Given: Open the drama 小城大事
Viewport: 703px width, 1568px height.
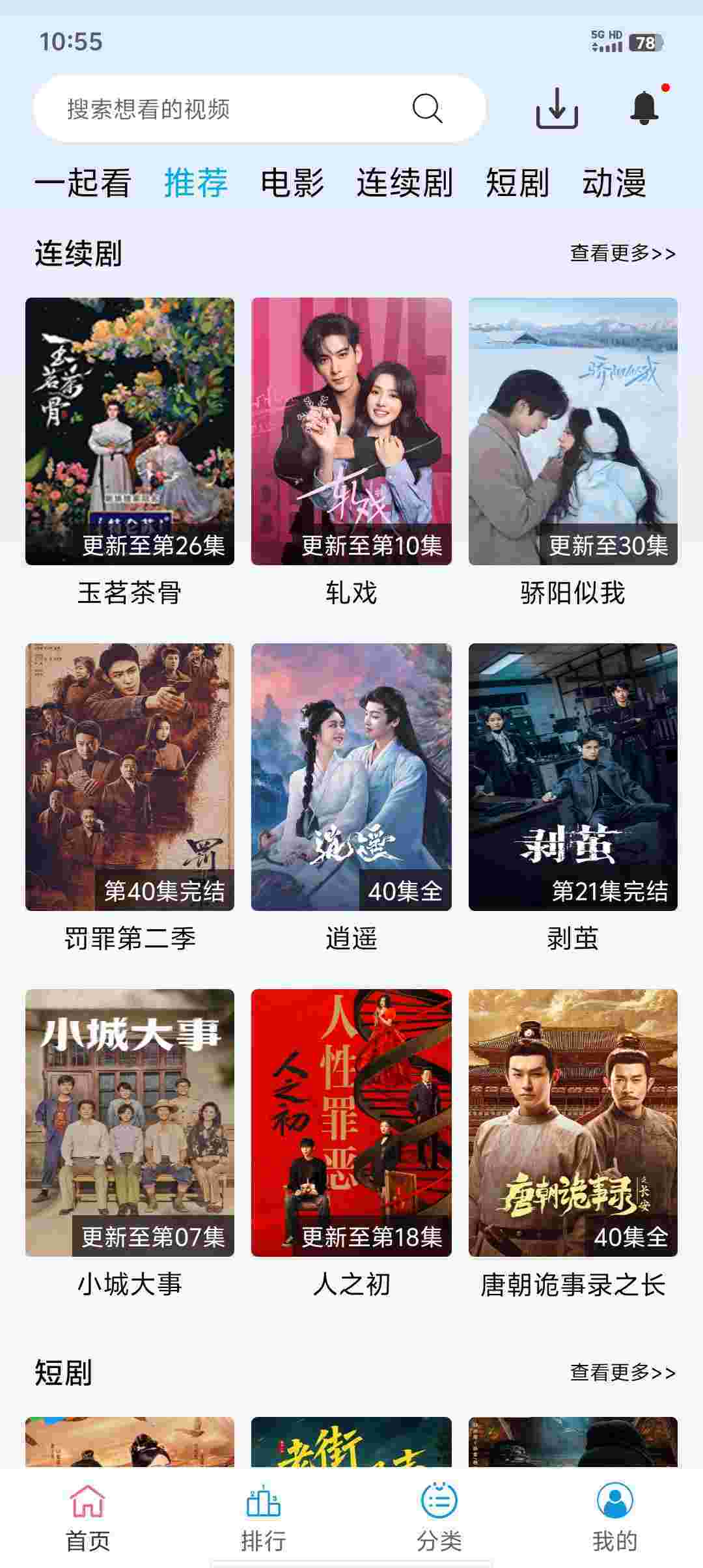Looking at the screenshot, I should click(x=130, y=1123).
